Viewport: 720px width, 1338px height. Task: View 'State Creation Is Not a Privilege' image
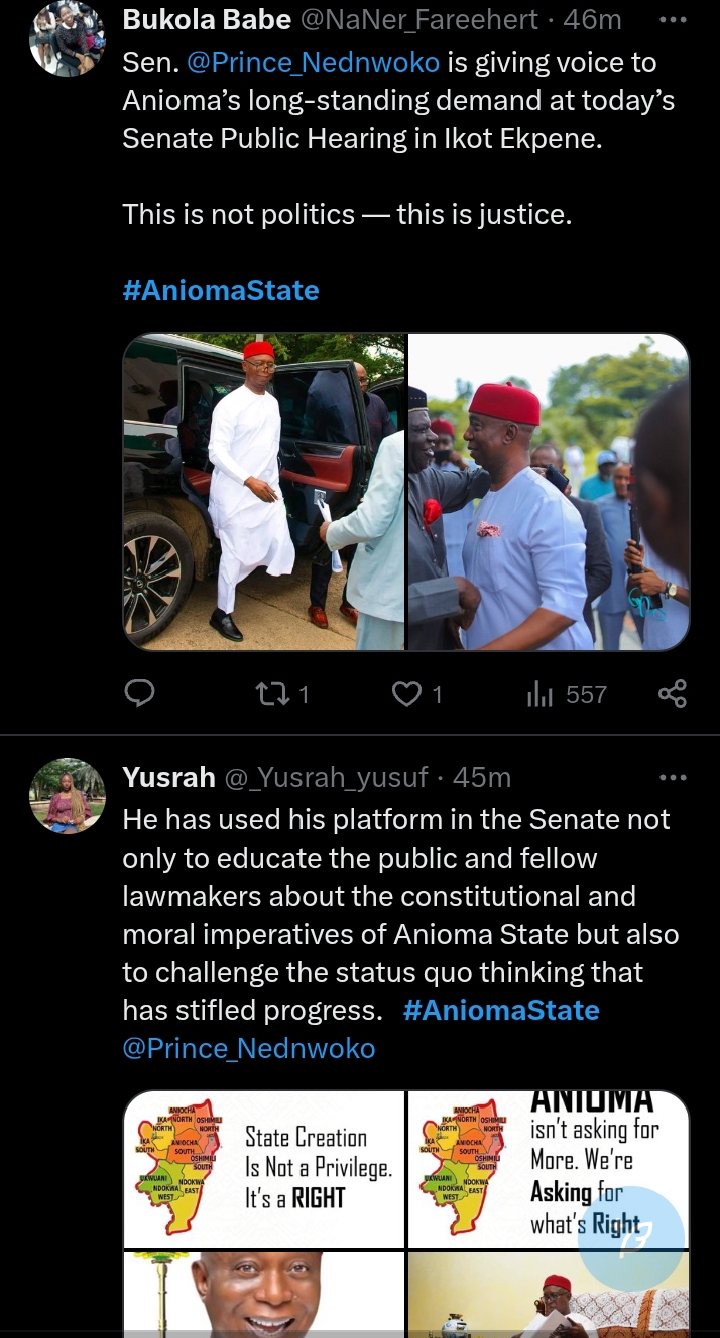[x=264, y=1168]
